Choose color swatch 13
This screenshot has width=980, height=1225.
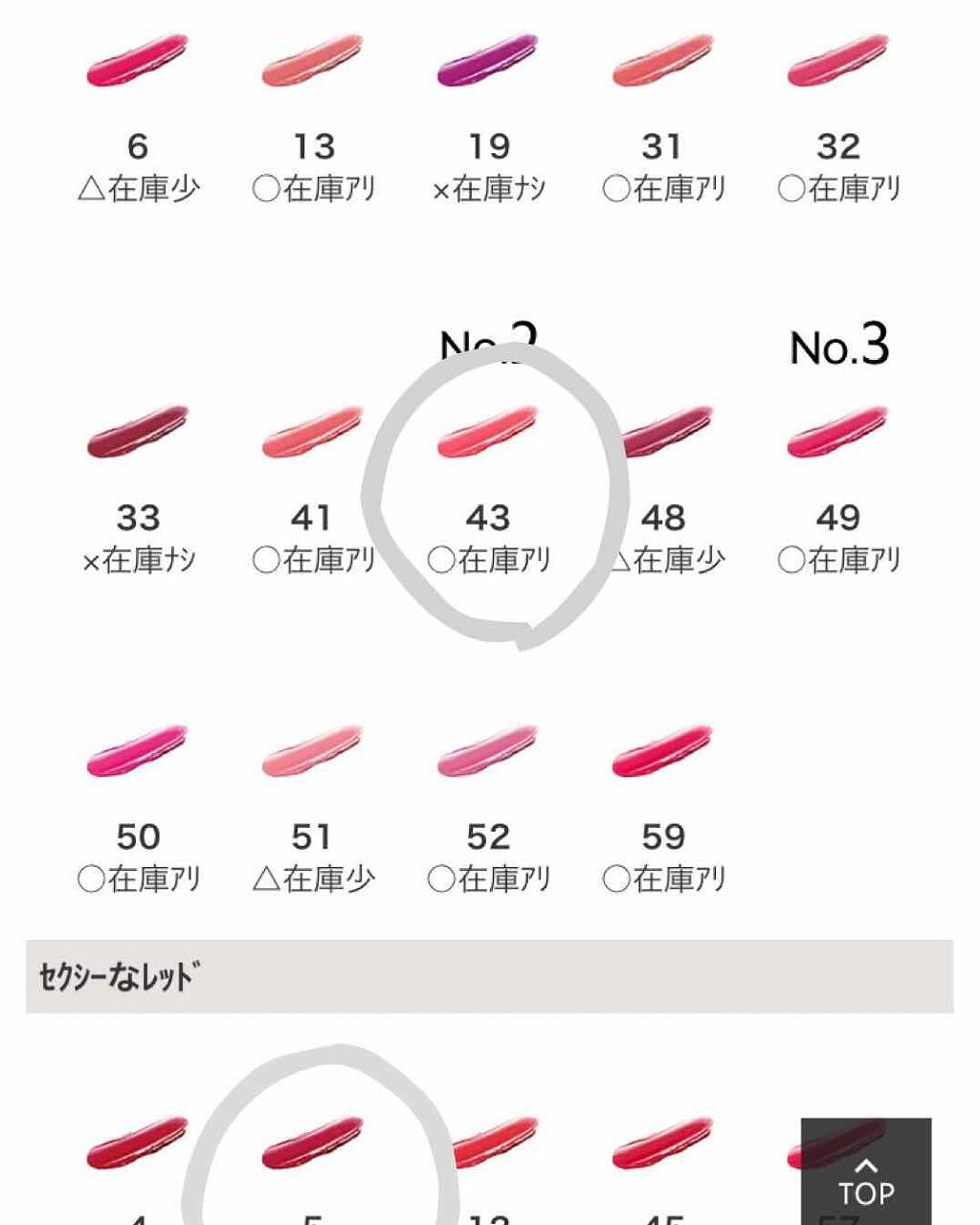coord(313,62)
